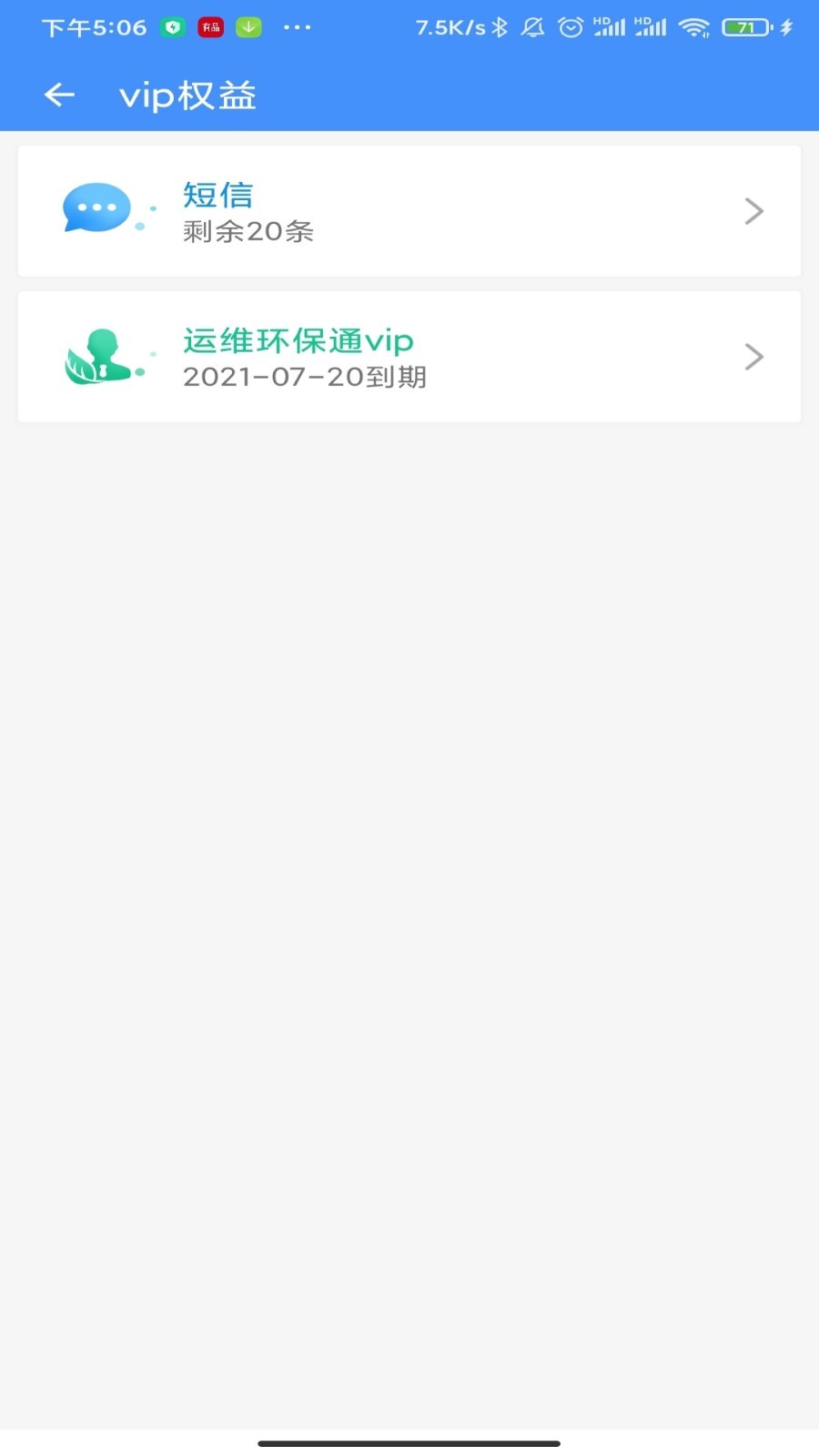Expand the 短信 row chevron arrow
819x1456 pixels.
pyautogui.click(x=753, y=210)
